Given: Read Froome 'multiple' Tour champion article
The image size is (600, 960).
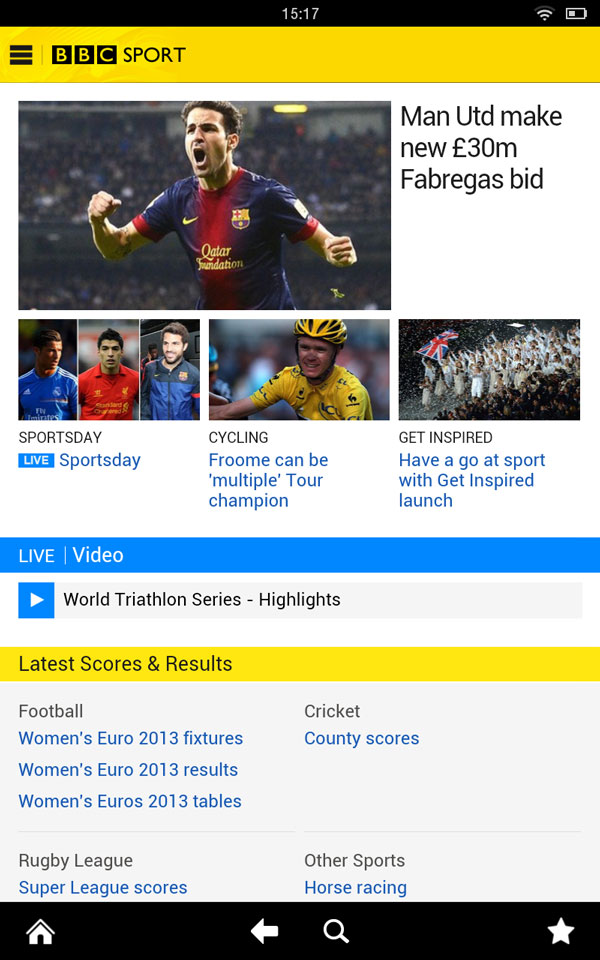Looking at the screenshot, I should coord(268,480).
